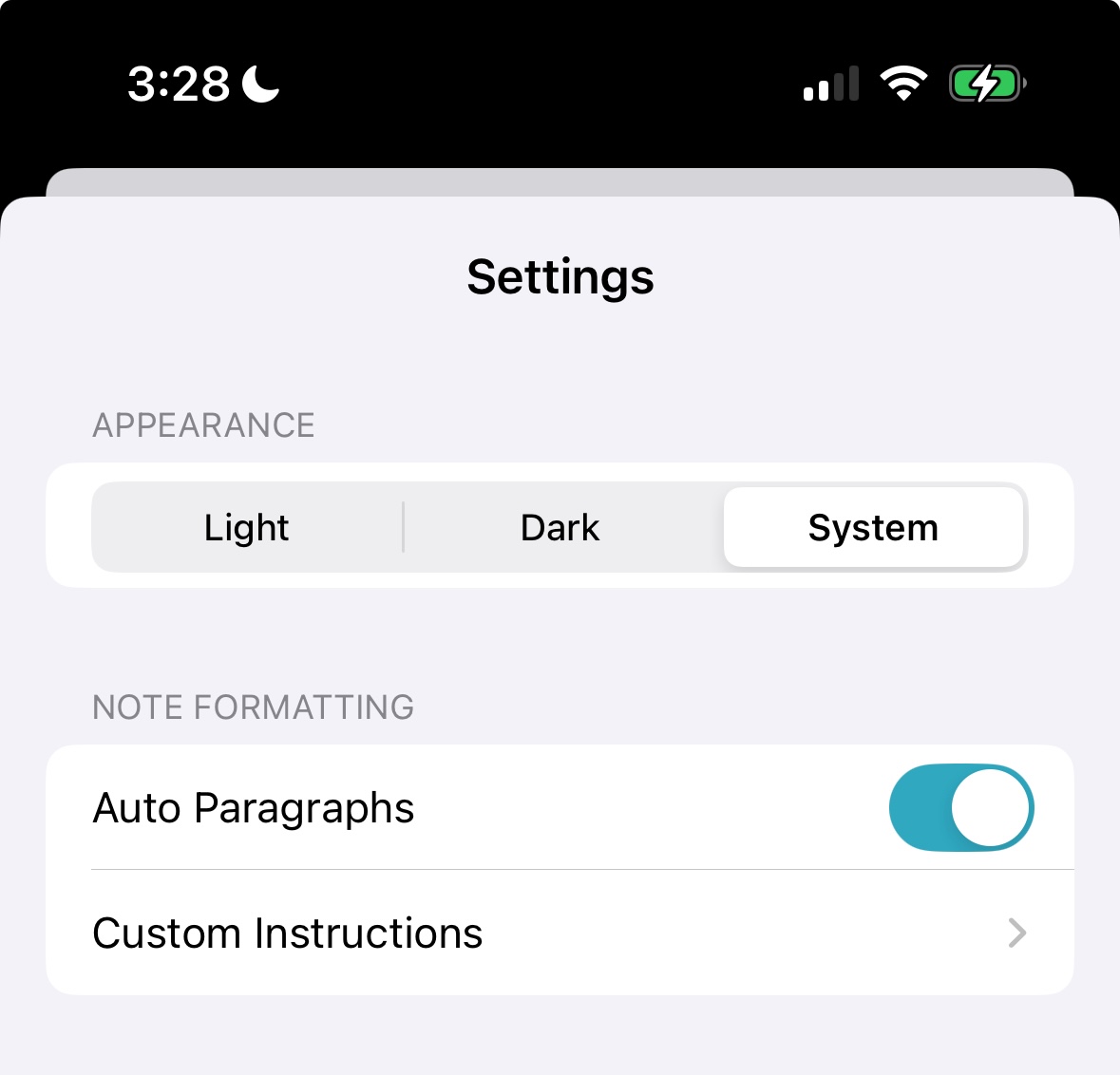The image size is (1120, 1075).
Task: Select the Light appearance option
Action: pos(247,528)
